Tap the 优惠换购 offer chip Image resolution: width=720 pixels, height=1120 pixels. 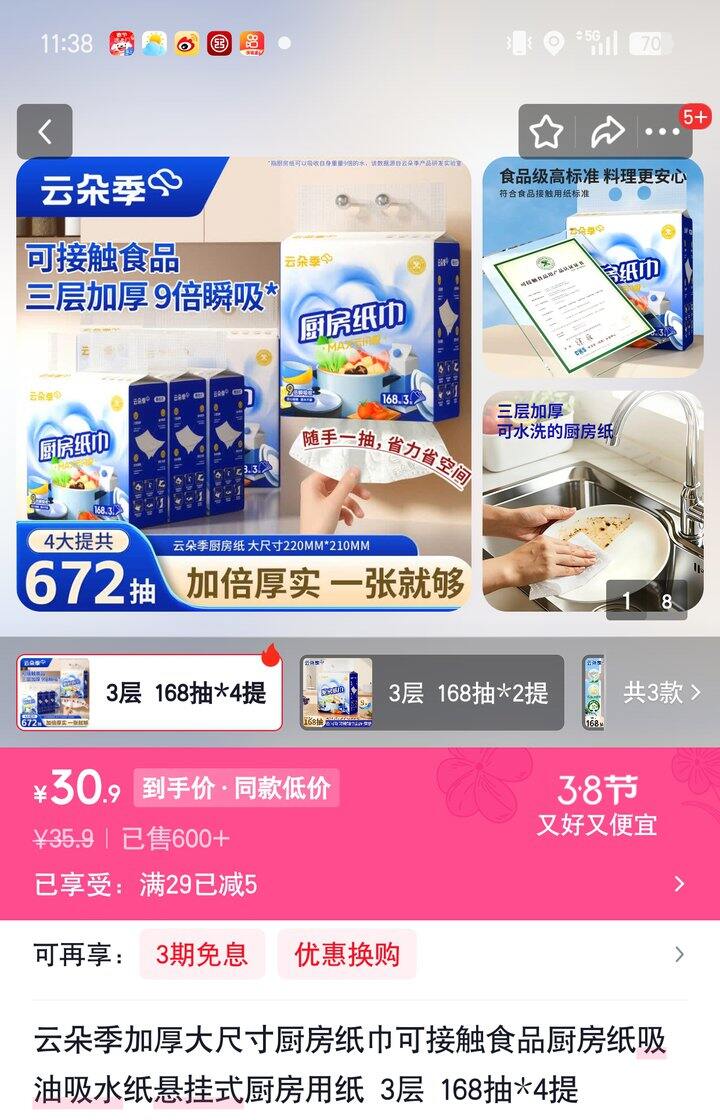click(346, 954)
